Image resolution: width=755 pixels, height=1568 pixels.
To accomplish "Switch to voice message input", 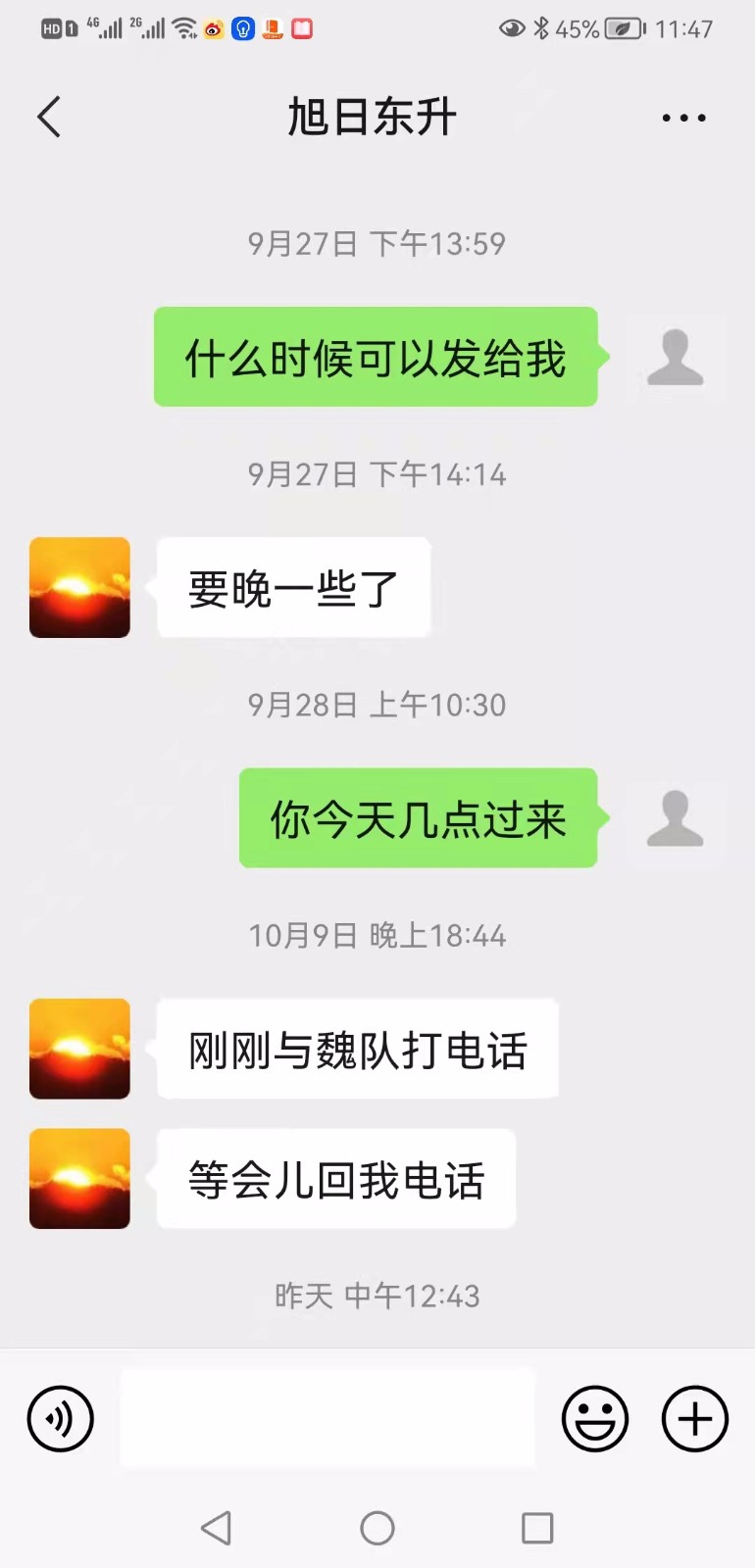I will (61, 1418).
